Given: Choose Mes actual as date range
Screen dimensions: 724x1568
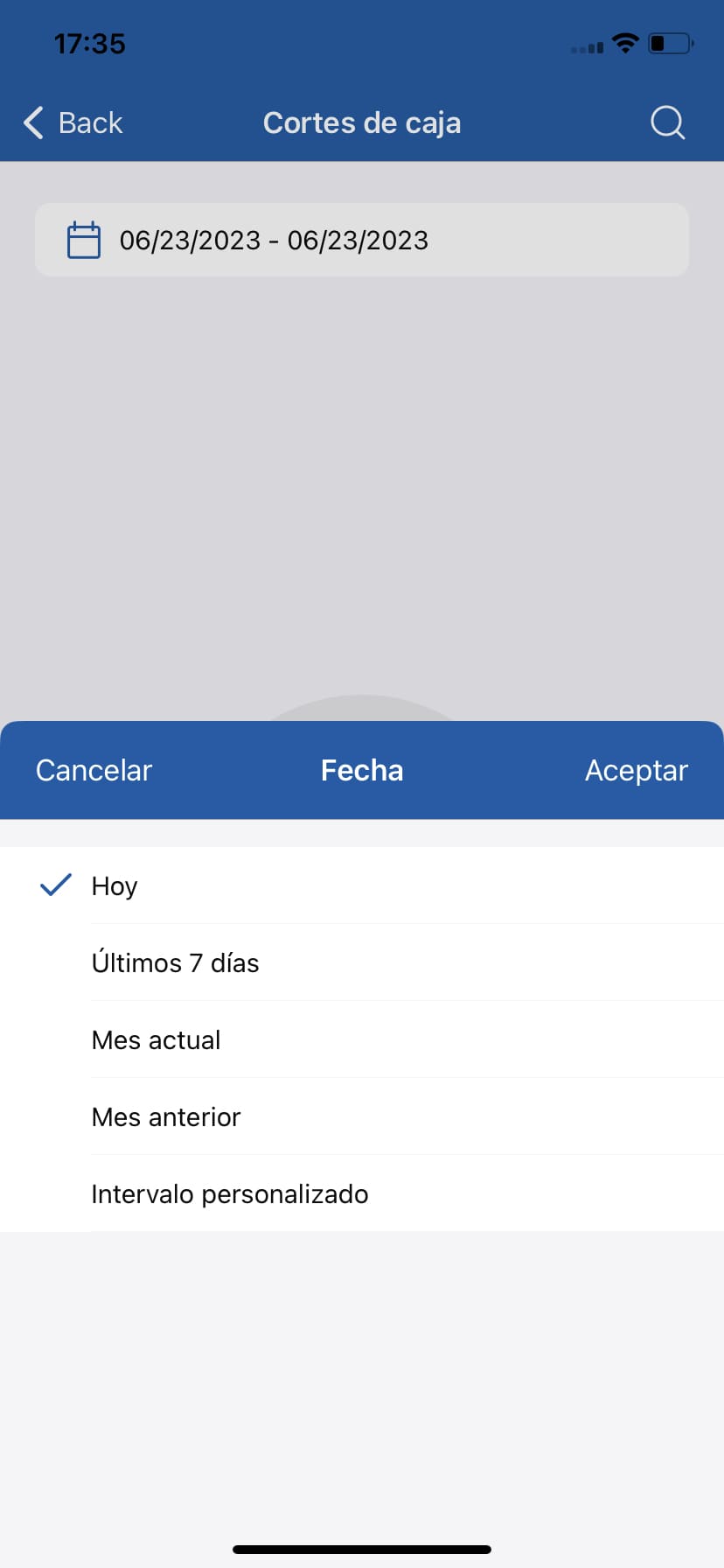Looking at the screenshot, I should click(156, 1039).
